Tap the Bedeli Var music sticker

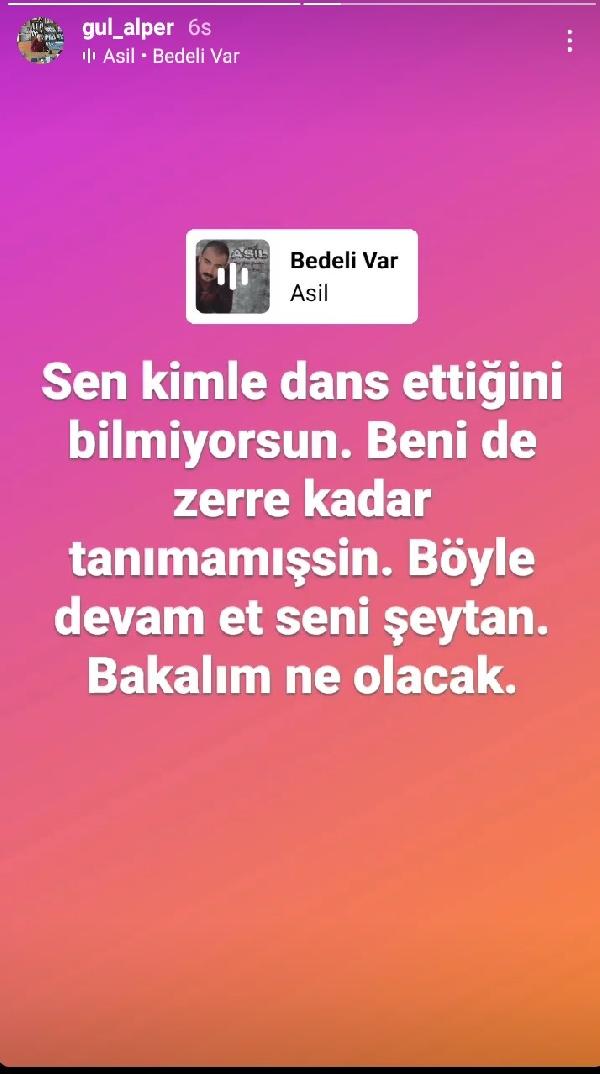[x=301, y=277]
